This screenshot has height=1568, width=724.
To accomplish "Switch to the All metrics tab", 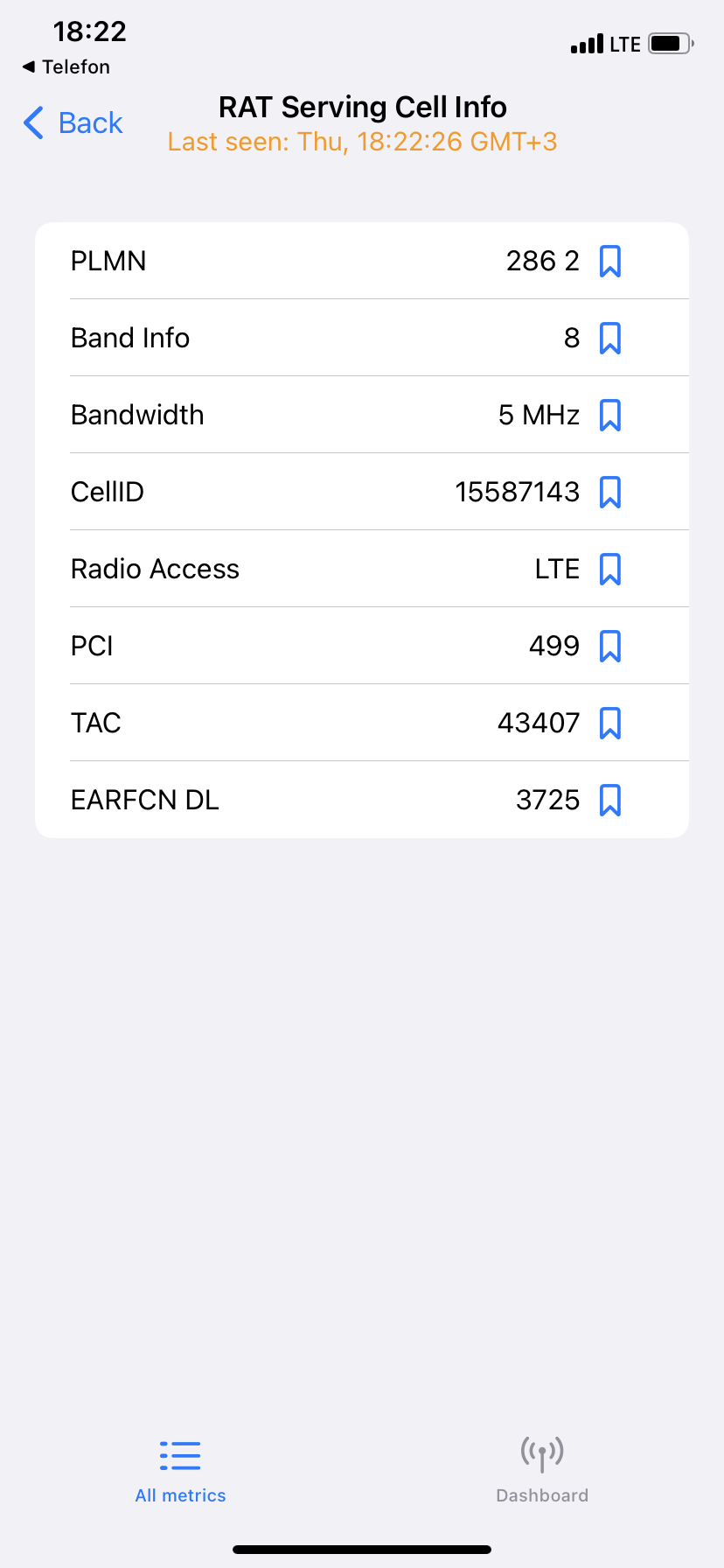I will 180,1471.
